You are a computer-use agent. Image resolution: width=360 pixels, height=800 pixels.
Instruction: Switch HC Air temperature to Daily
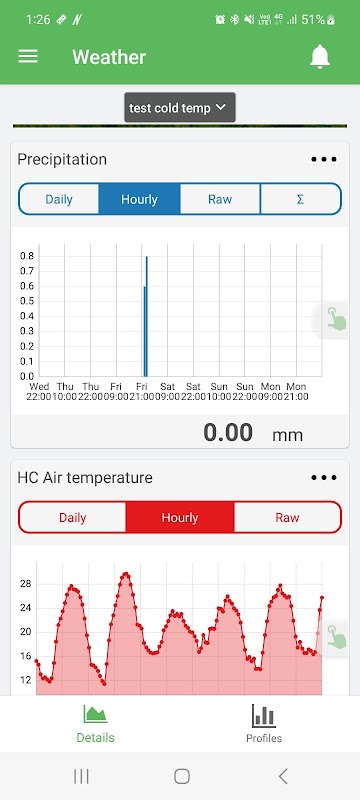72,517
